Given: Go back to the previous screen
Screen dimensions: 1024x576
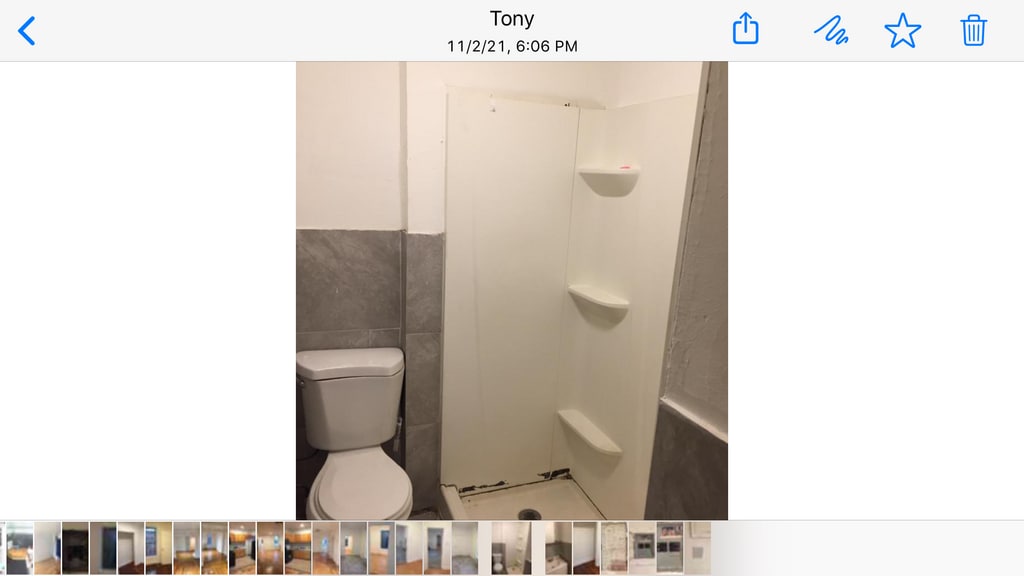Looking at the screenshot, I should tap(27, 31).
